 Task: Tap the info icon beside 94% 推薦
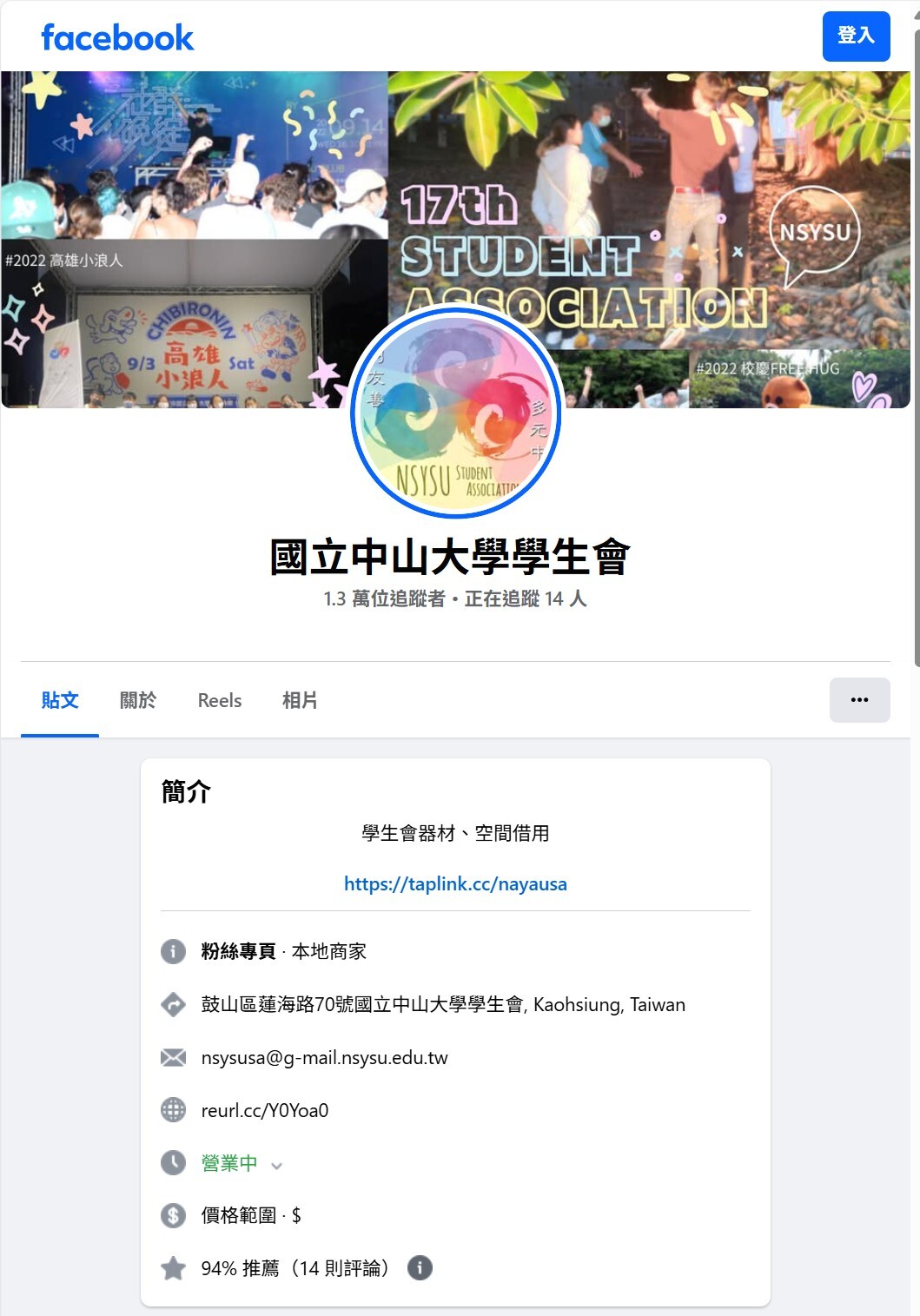420,1268
